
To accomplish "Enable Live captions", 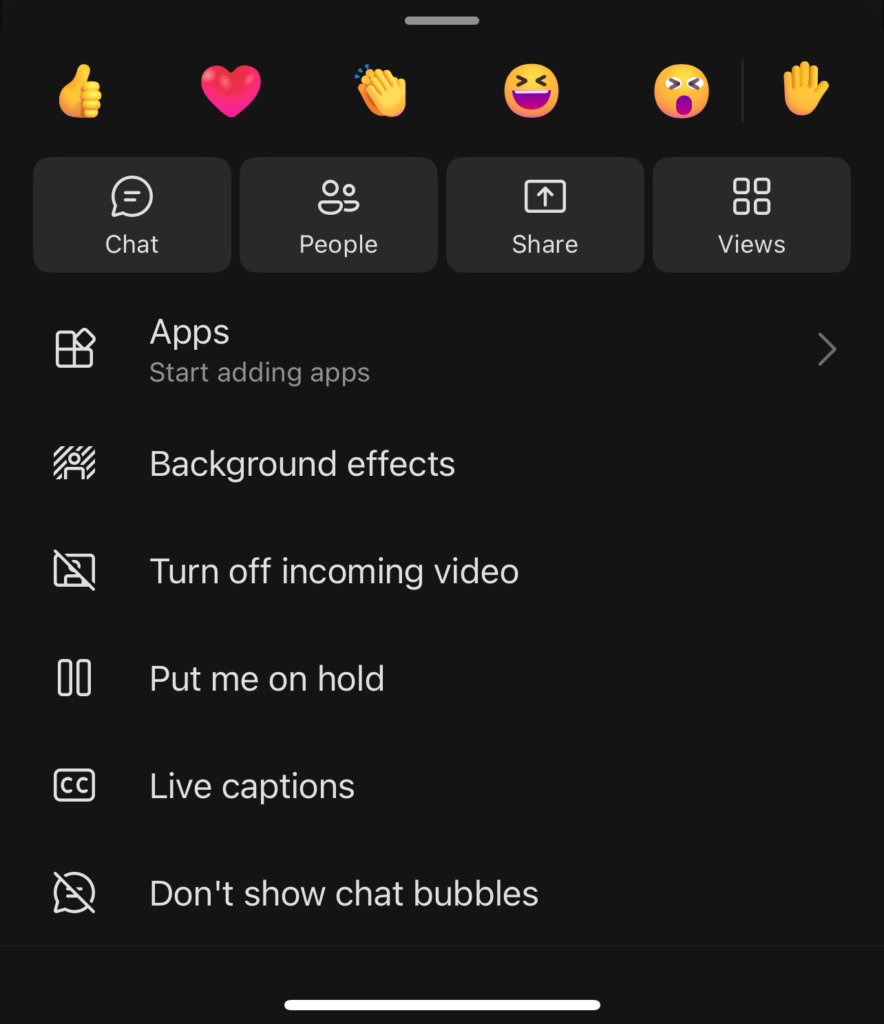I will (x=252, y=786).
